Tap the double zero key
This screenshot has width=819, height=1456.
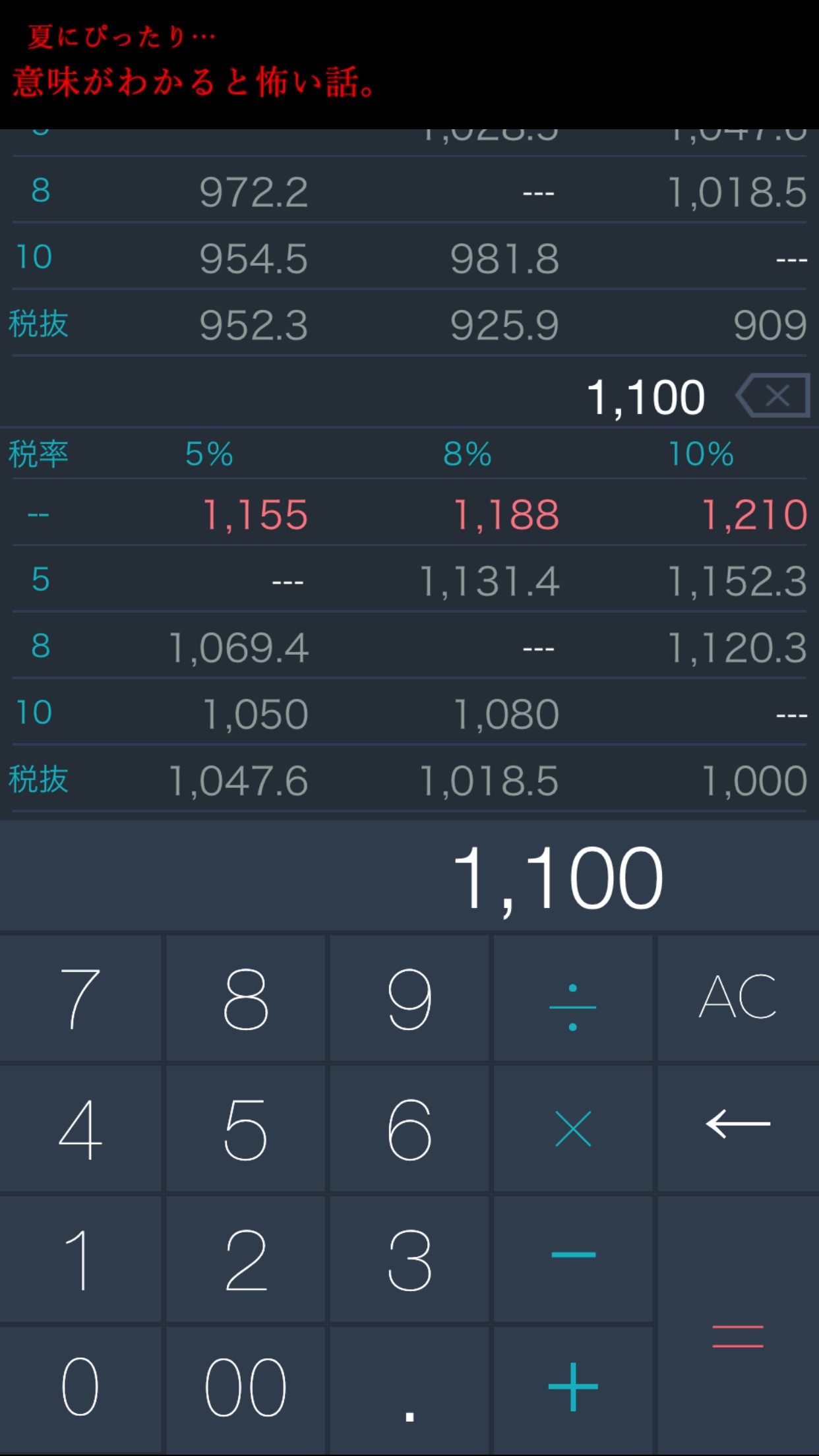[x=245, y=1387]
